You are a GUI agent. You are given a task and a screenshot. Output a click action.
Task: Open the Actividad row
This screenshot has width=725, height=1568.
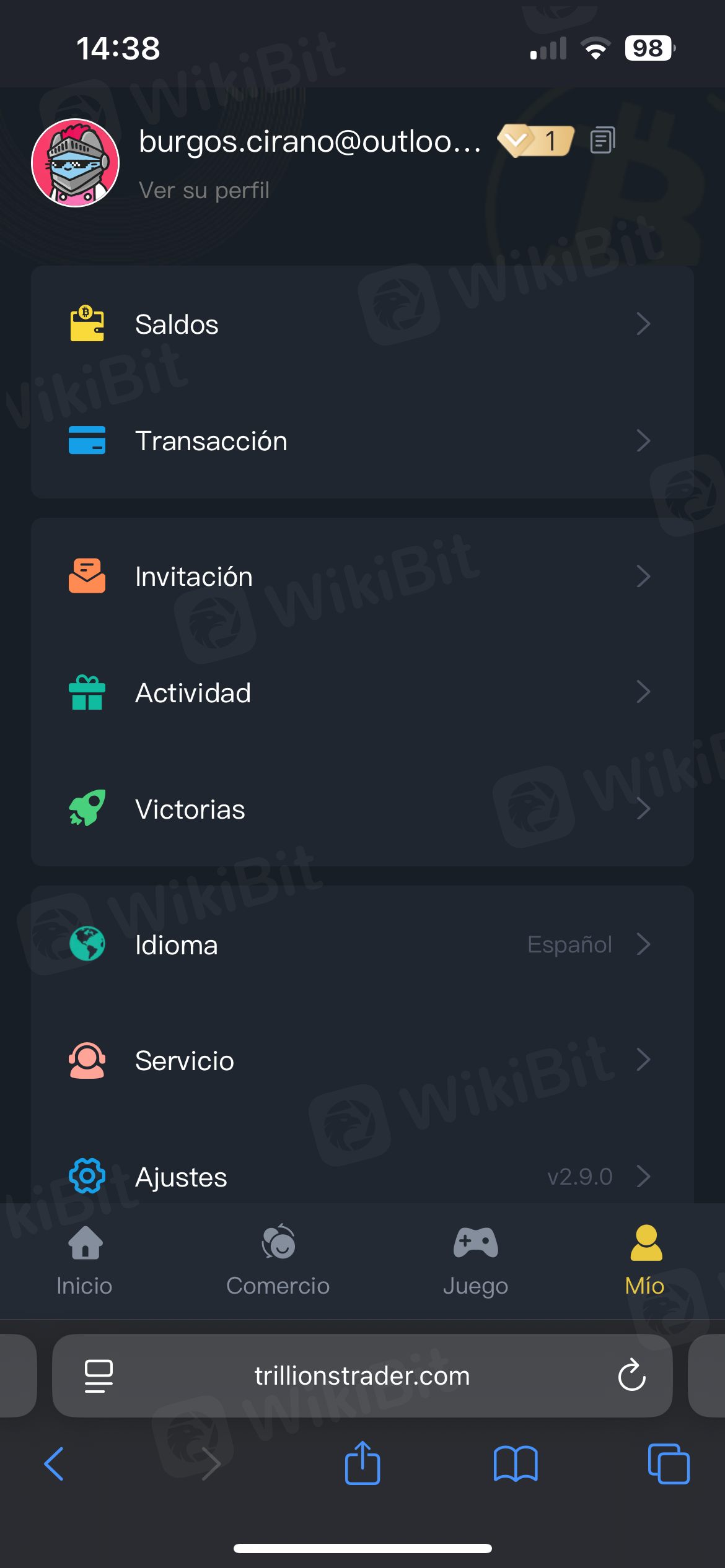tap(362, 692)
